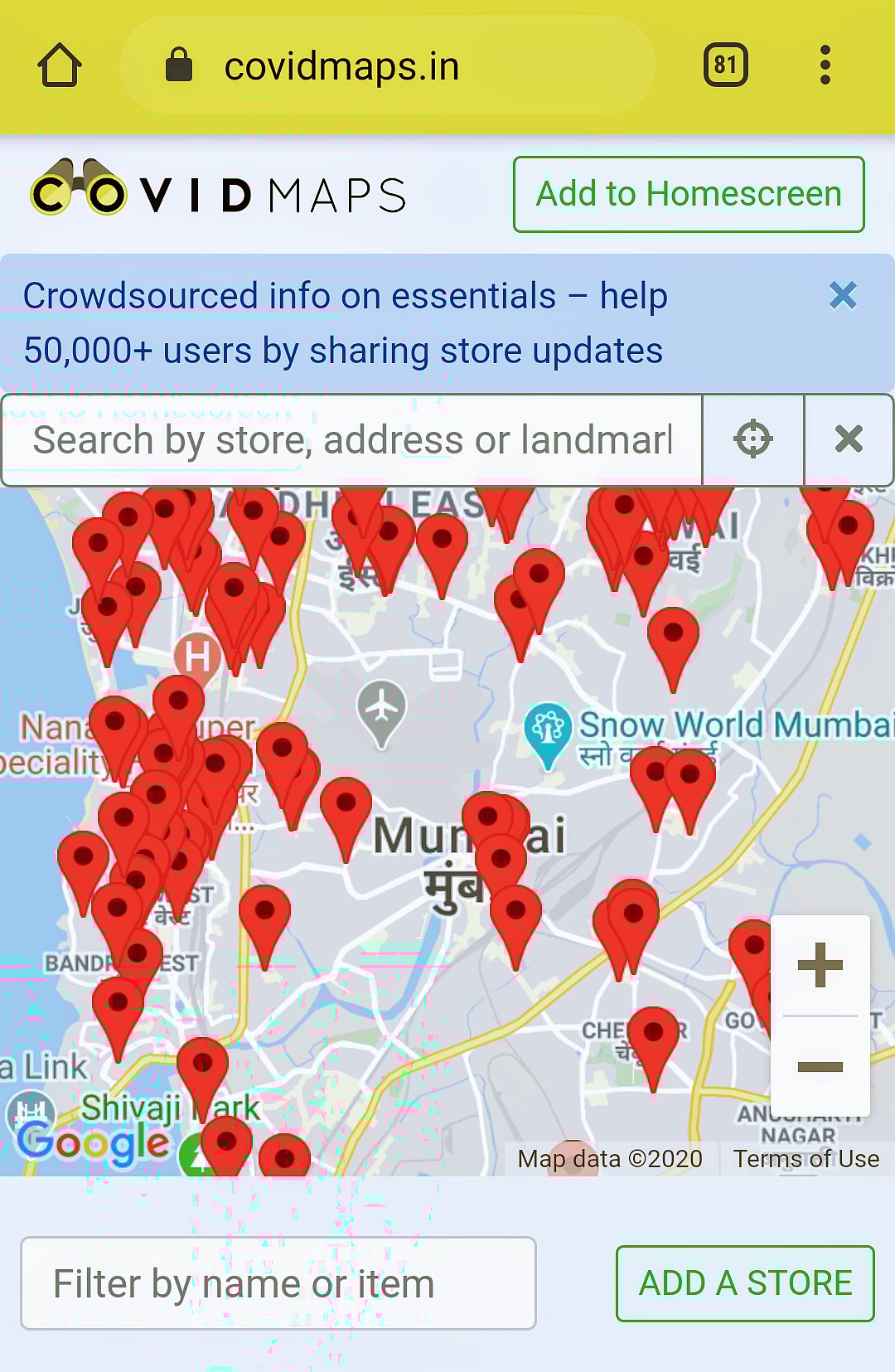The height and width of the screenshot is (1372, 895).
Task: Locate my current position on map
Action: [x=753, y=439]
